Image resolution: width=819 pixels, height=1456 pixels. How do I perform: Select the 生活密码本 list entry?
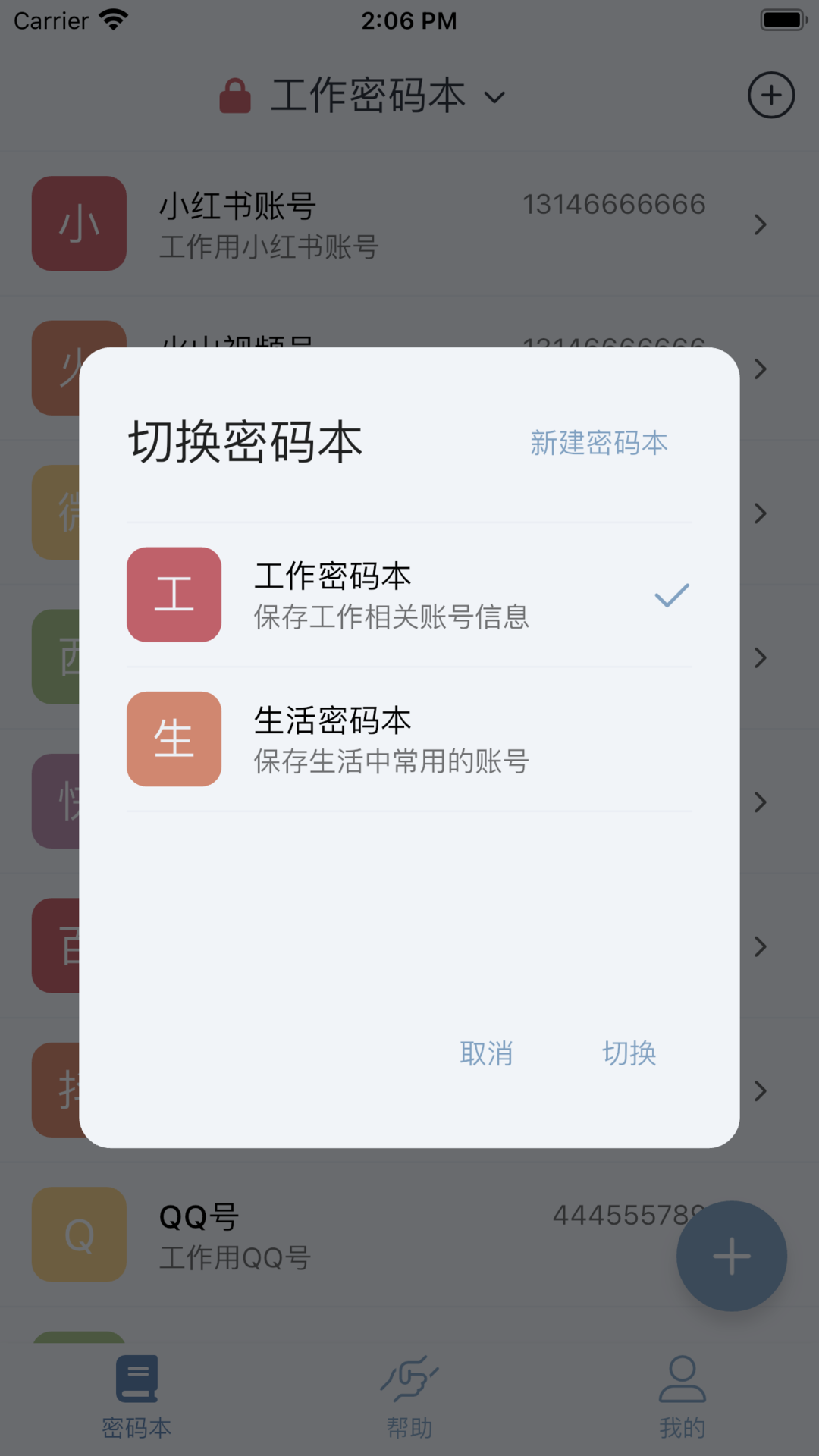coord(409,739)
